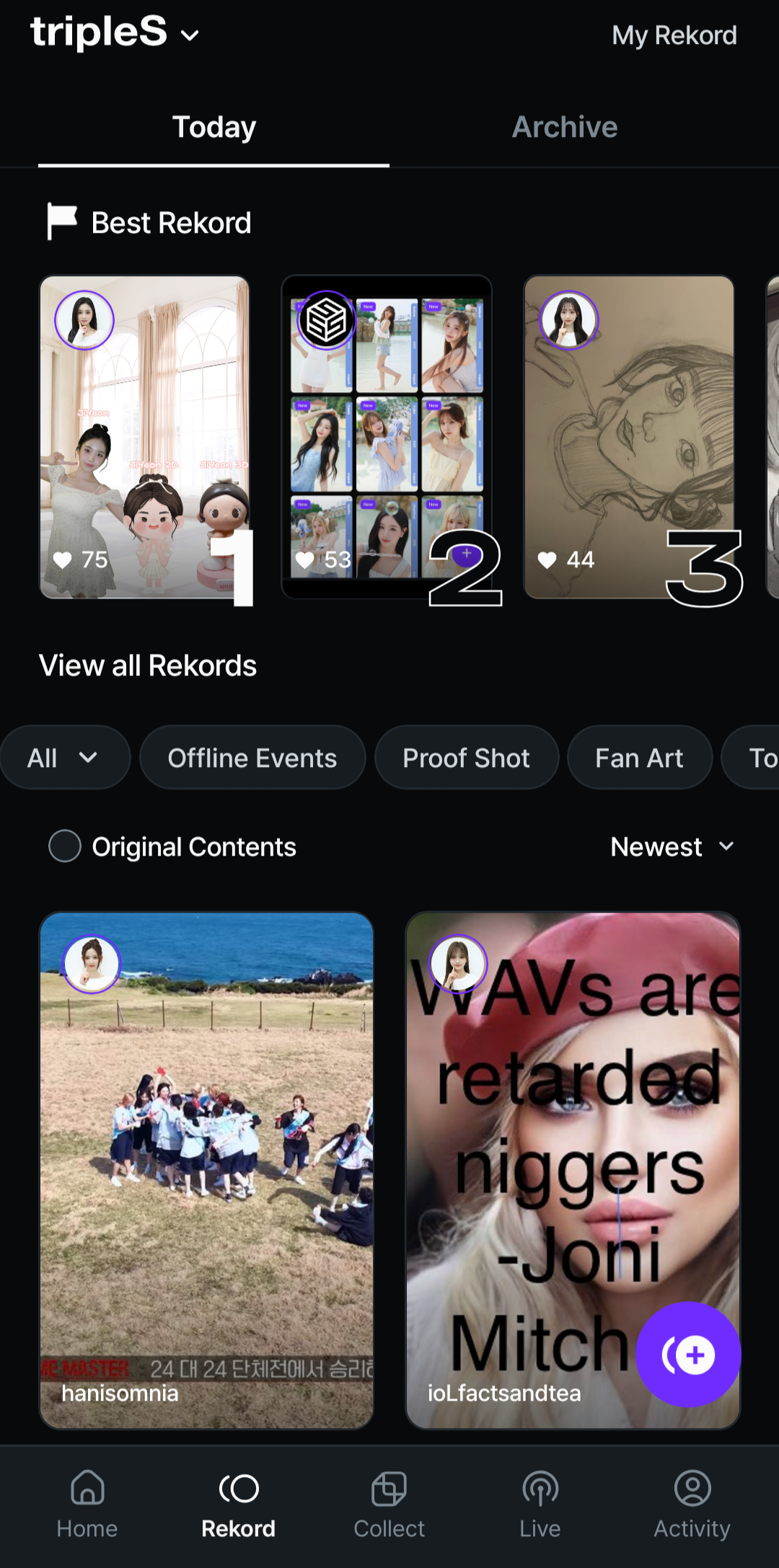Viewport: 779px width, 1568px height.
Task: Open the Activity tab
Action: click(692, 1505)
